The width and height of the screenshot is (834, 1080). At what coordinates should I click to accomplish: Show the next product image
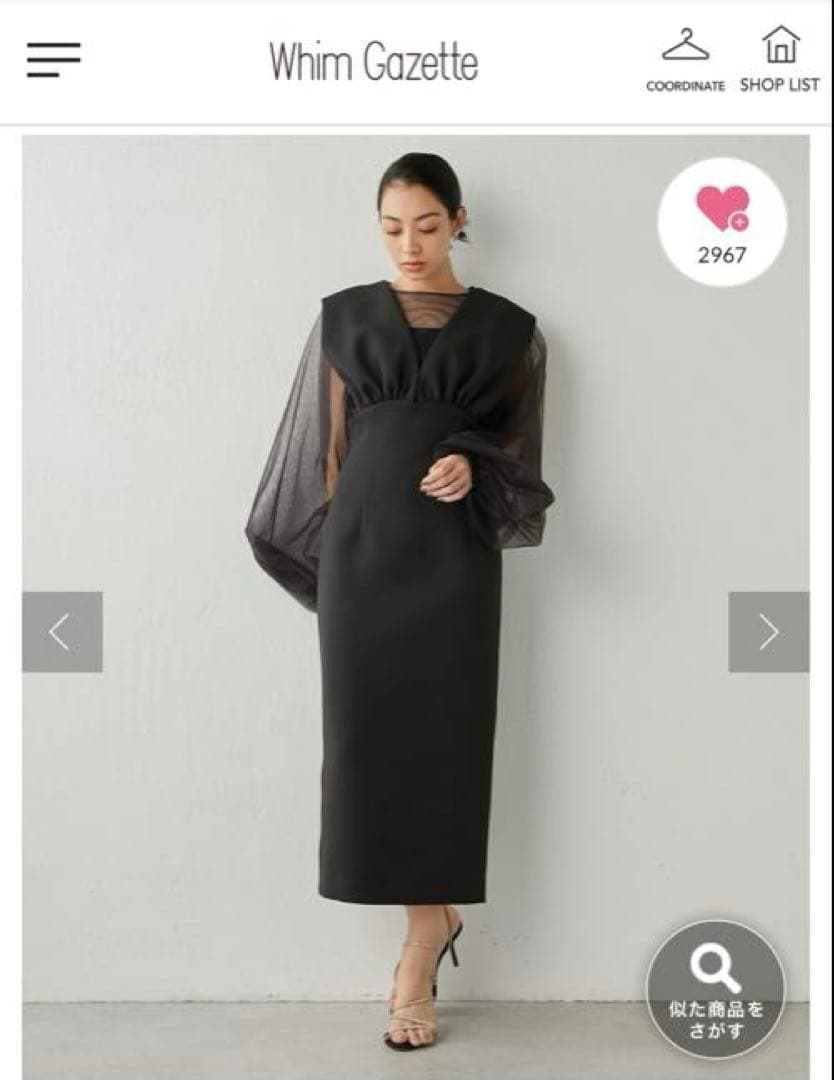point(768,632)
